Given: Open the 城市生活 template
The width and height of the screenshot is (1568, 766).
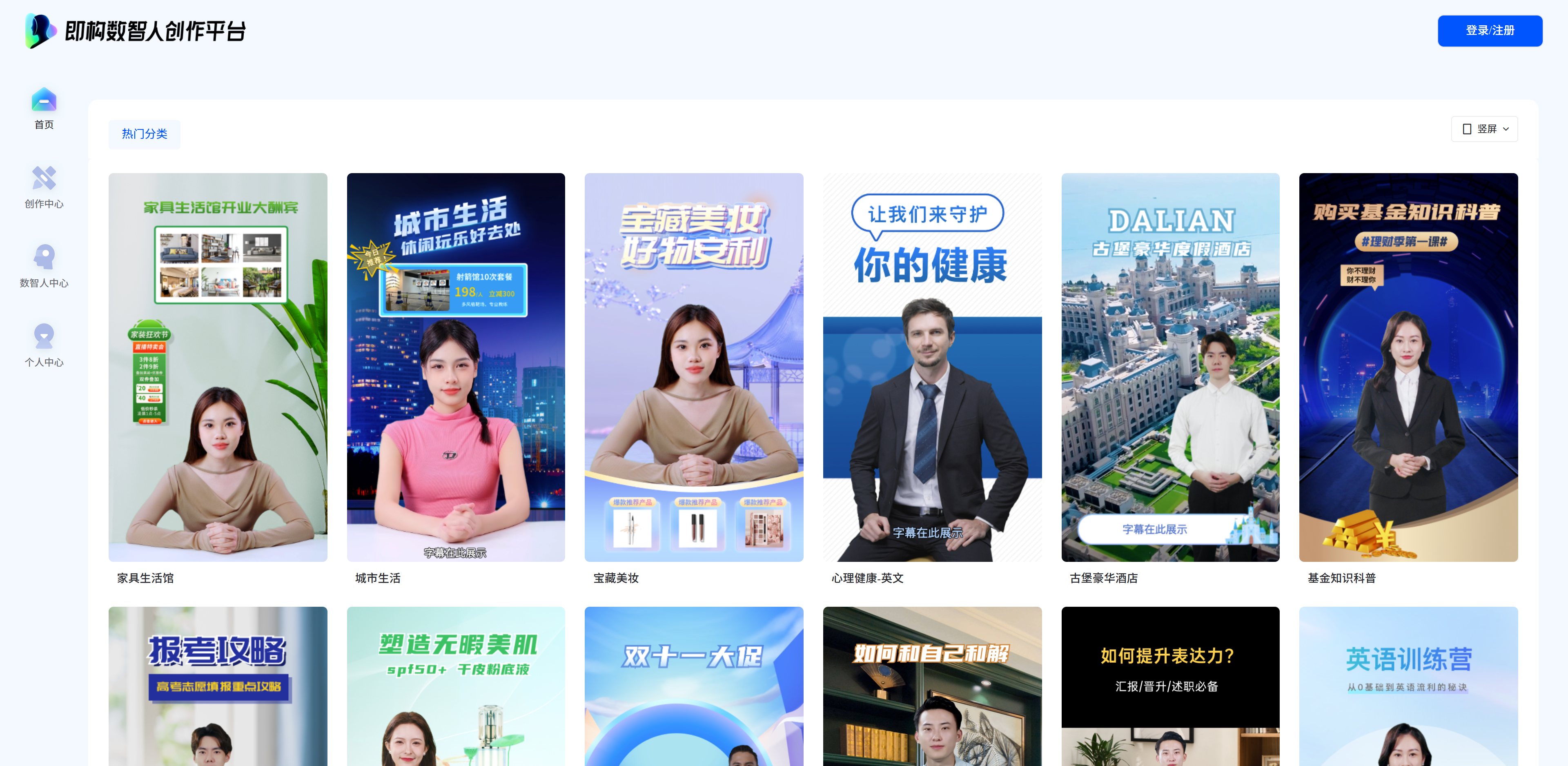Looking at the screenshot, I should [x=455, y=367].
